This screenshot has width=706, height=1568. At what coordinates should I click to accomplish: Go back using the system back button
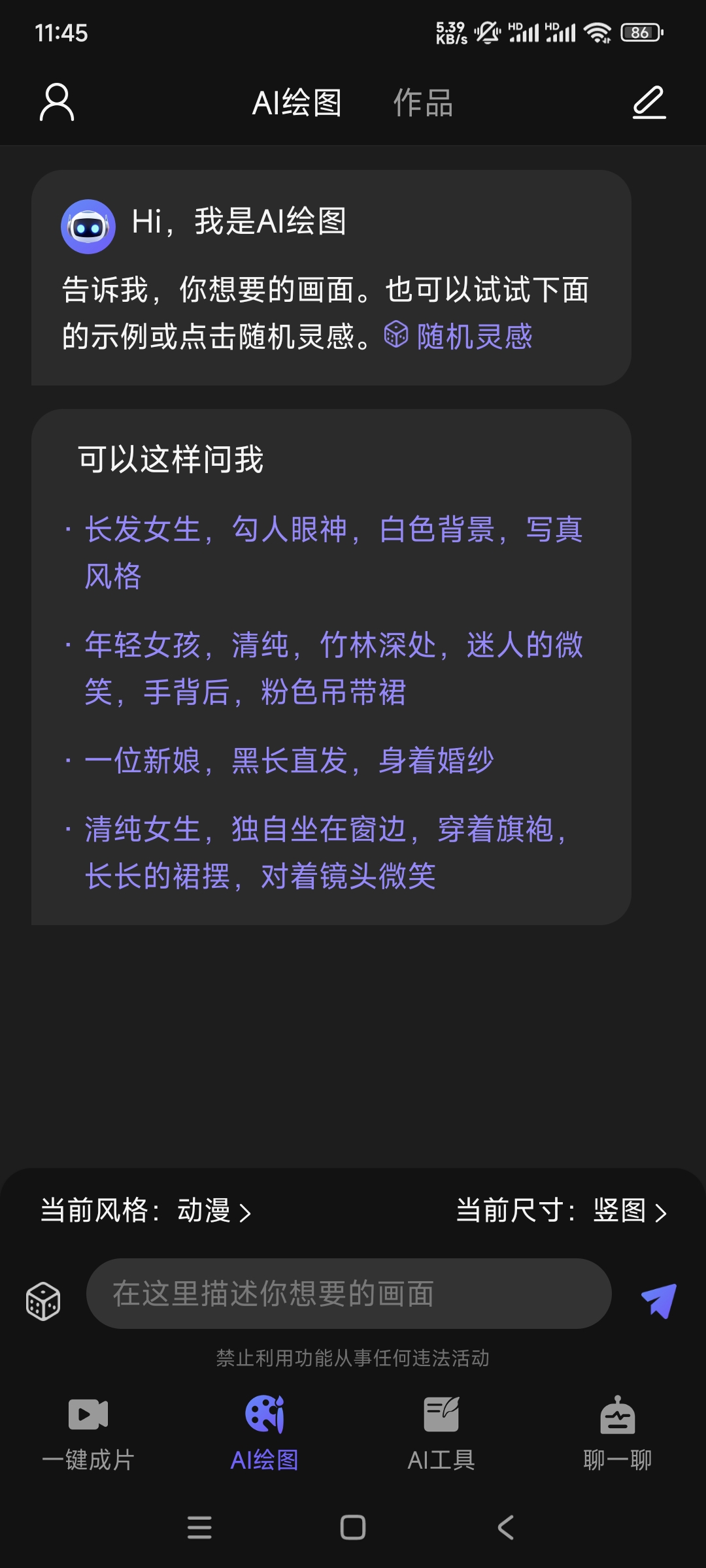pos(505,1527)
